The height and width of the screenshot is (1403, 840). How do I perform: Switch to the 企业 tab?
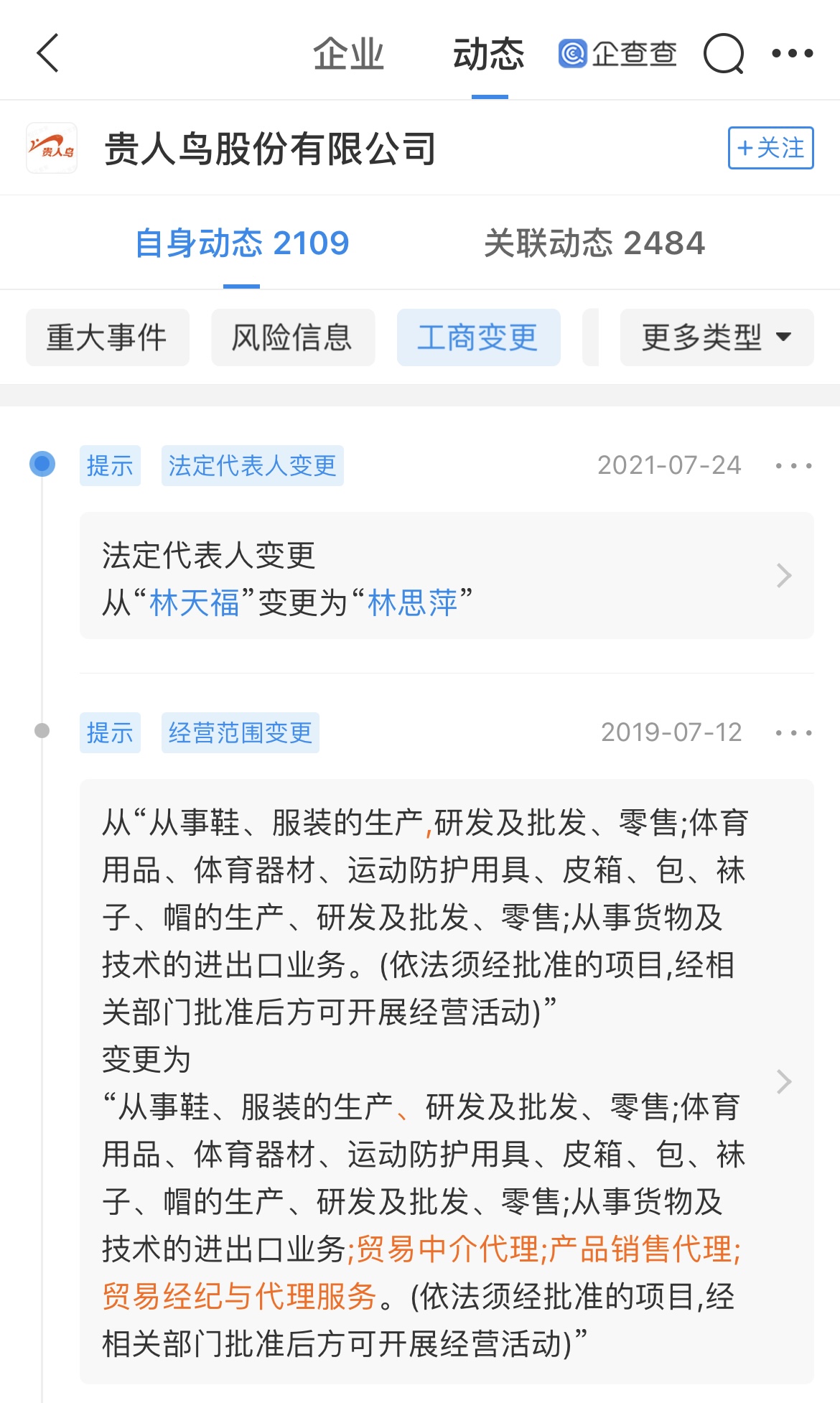click(x=348, y=55)
